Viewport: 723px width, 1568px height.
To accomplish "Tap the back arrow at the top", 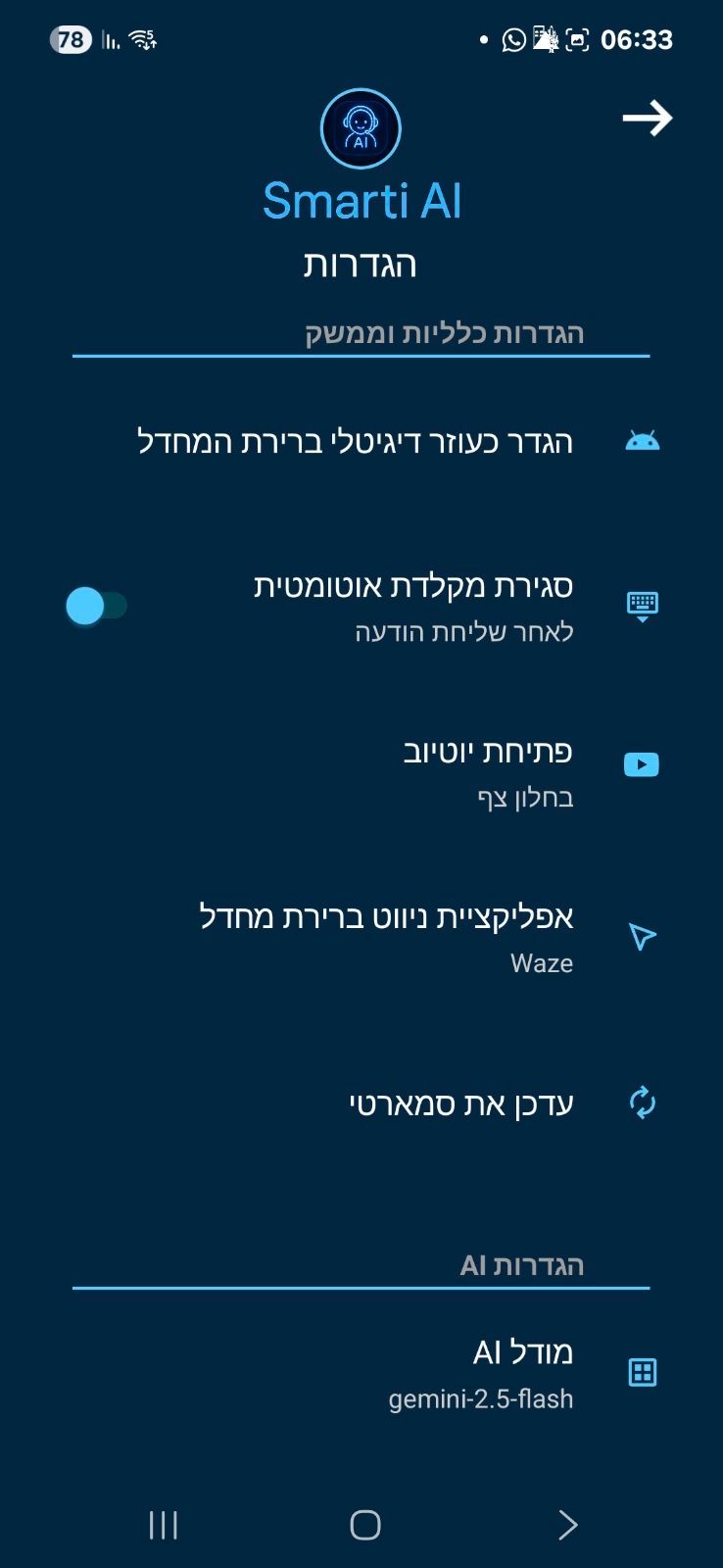I will [647, 119].
